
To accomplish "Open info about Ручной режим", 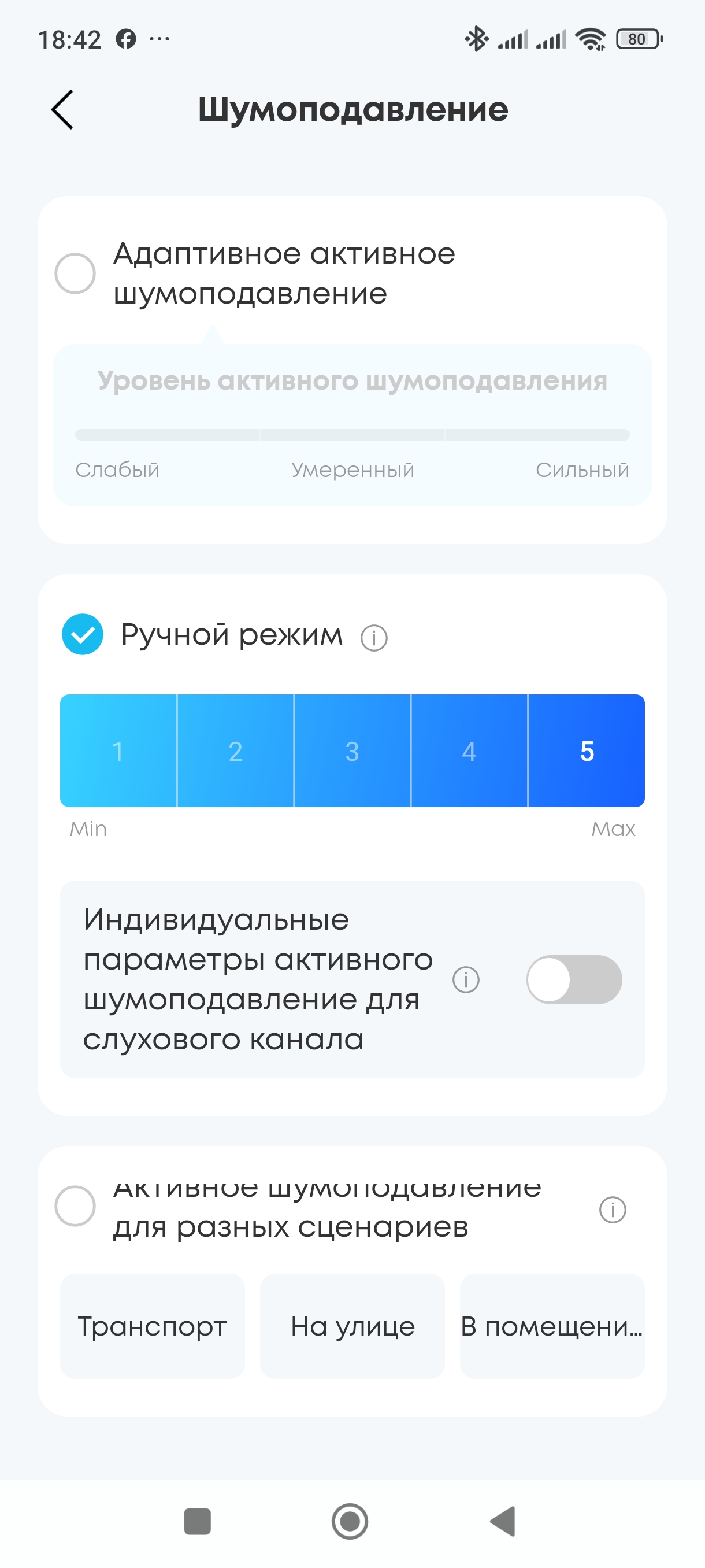I will tap(373, 638).
